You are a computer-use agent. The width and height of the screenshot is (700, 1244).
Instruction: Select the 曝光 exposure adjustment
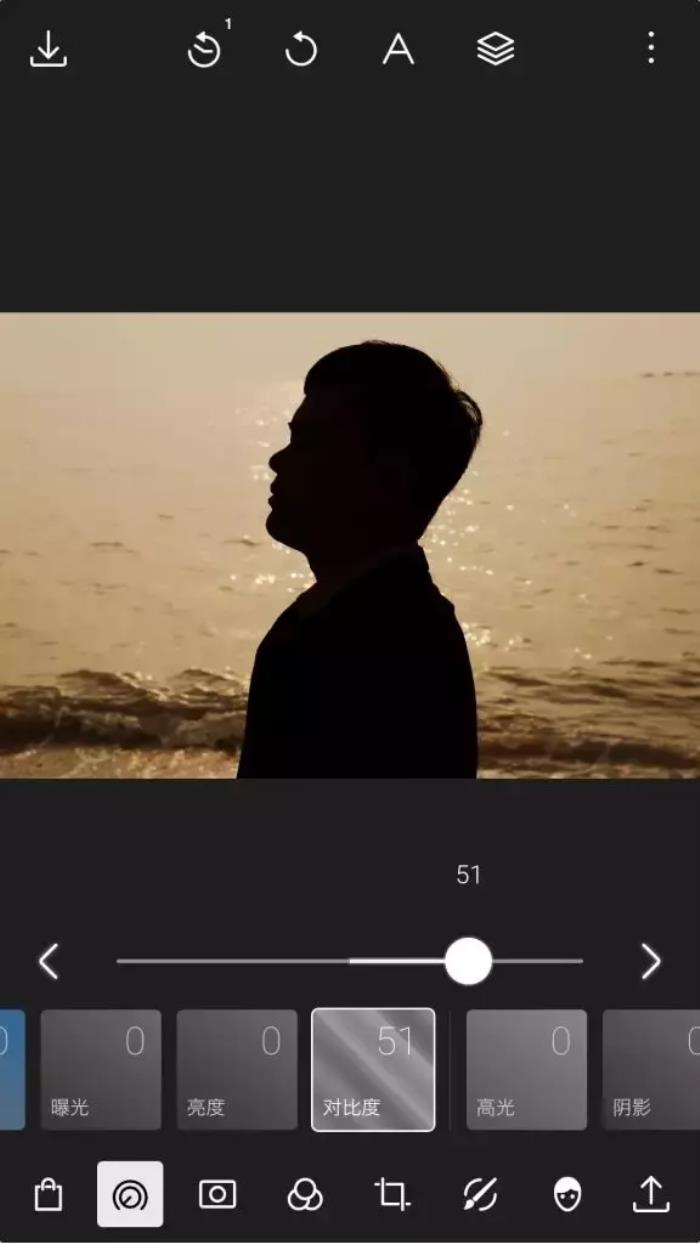(x=101, y=1069)
